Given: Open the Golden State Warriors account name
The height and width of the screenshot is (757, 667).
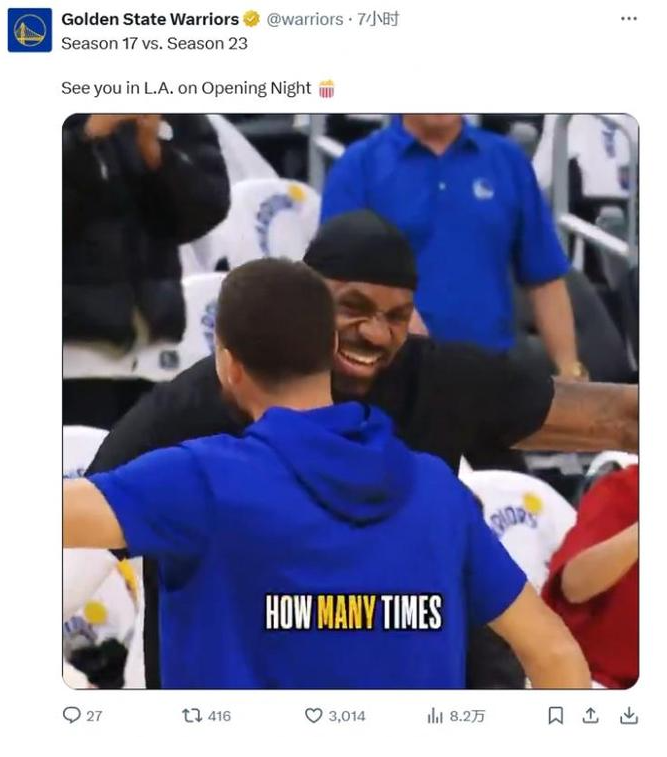Looking at the screenshot, I should click(150, 19).
